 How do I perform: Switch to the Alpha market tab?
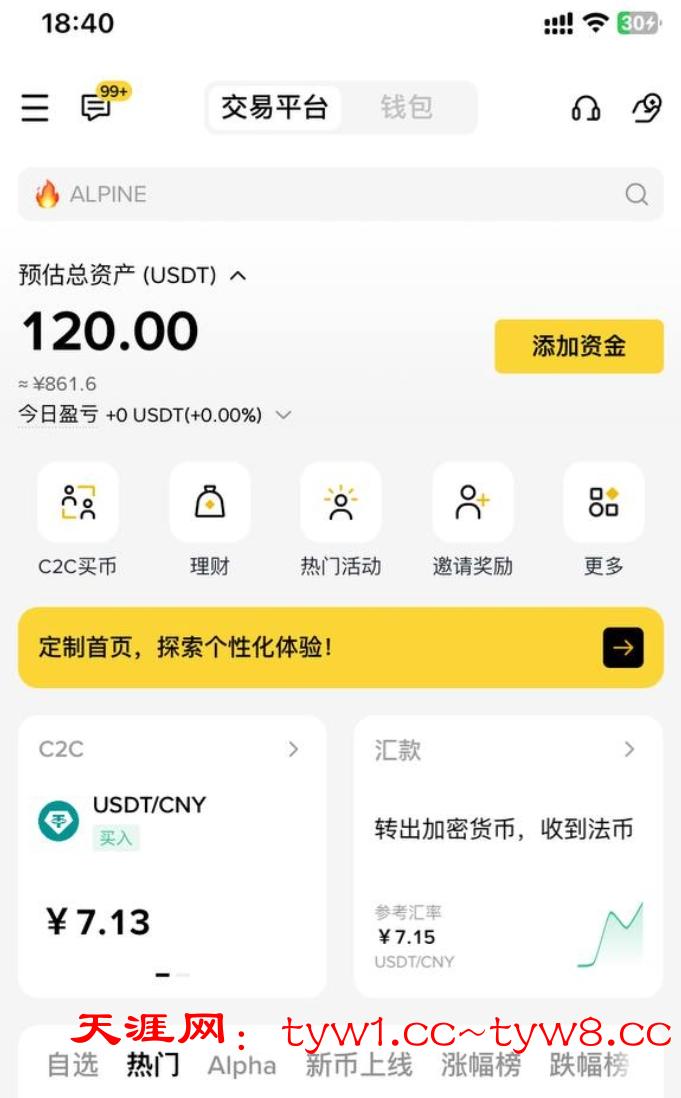242,1066
